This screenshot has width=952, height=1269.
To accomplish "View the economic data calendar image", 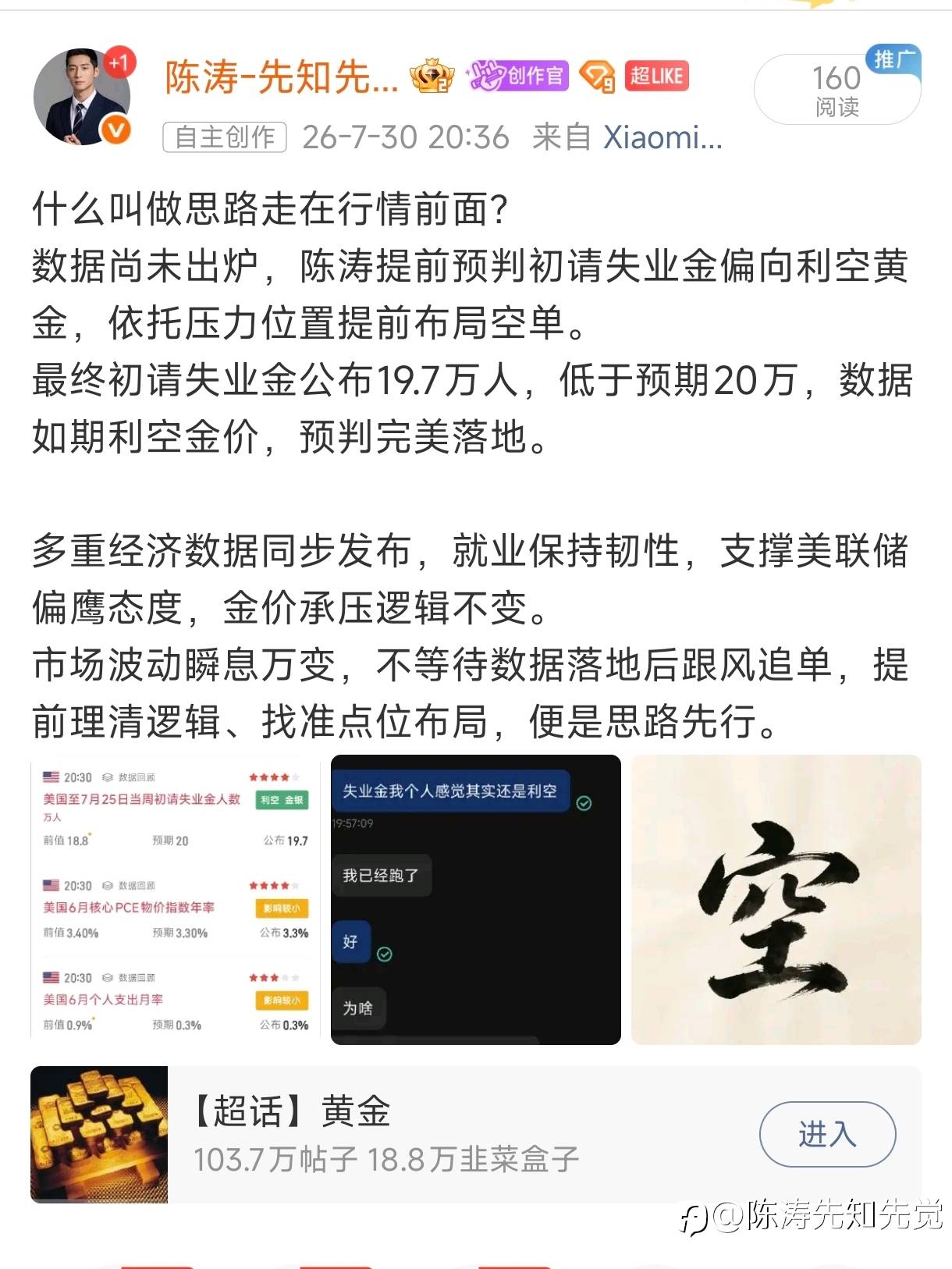I will click(x=176, y=899).
